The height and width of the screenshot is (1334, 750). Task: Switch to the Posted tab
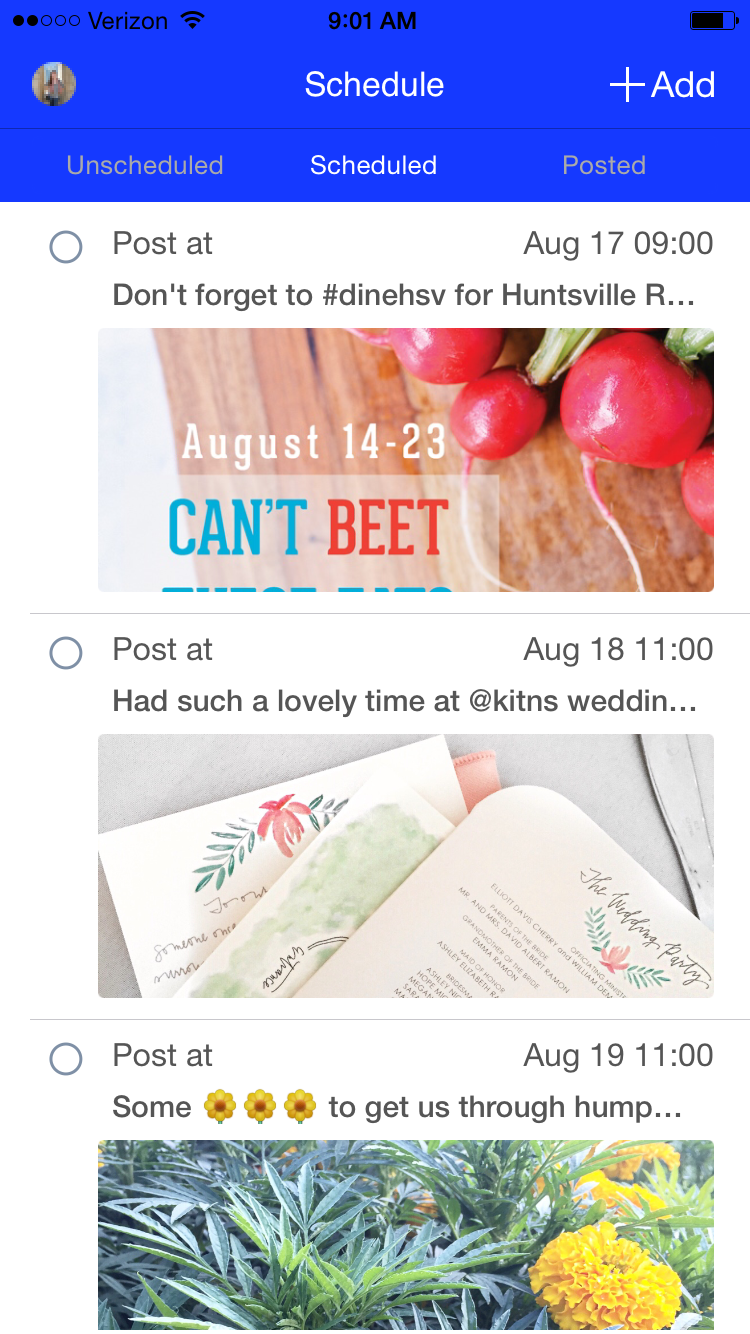(x=604, y=165)
